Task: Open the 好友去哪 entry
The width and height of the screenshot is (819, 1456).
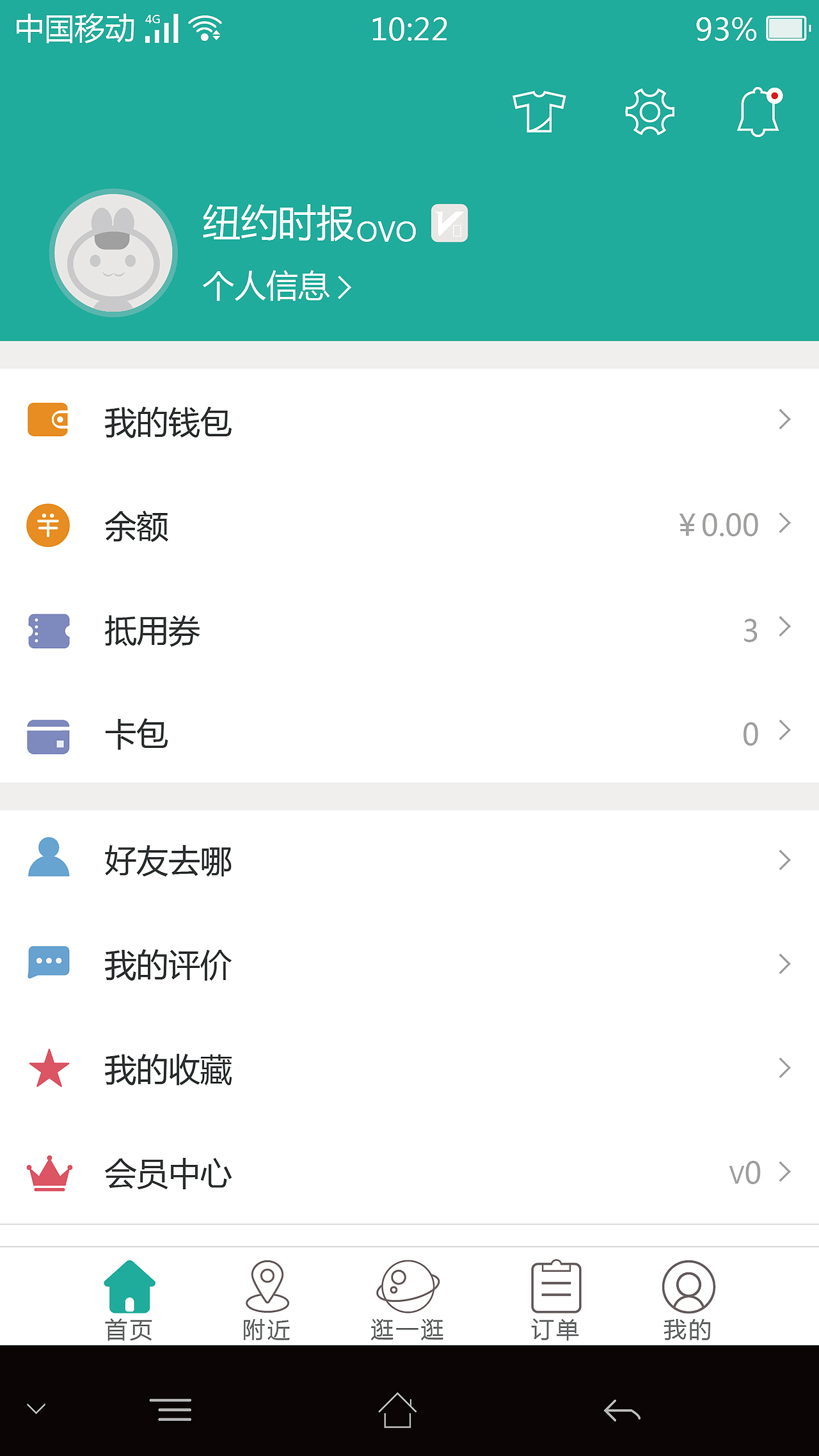Action: pyautogui.click(x=168, y=861)
